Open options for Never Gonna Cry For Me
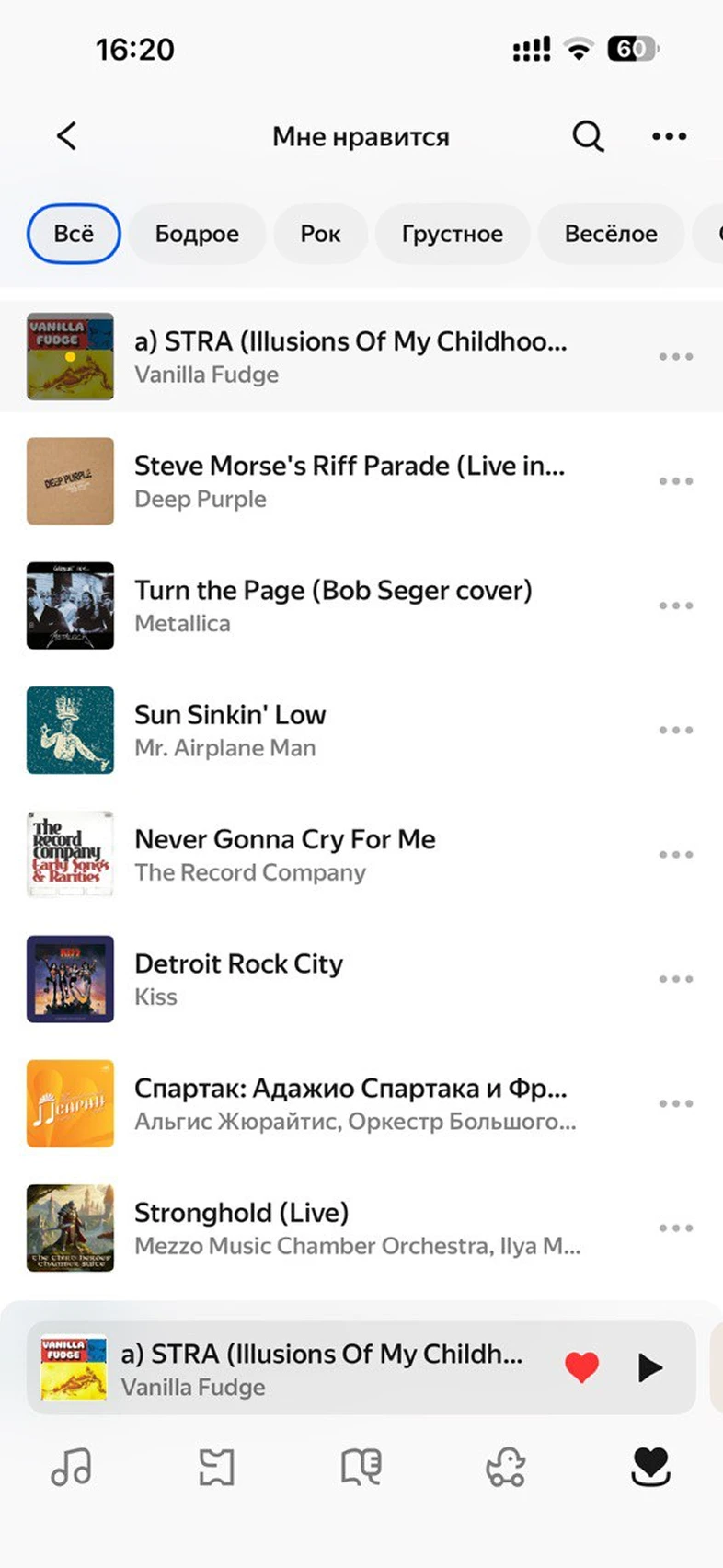 [675, 855]
